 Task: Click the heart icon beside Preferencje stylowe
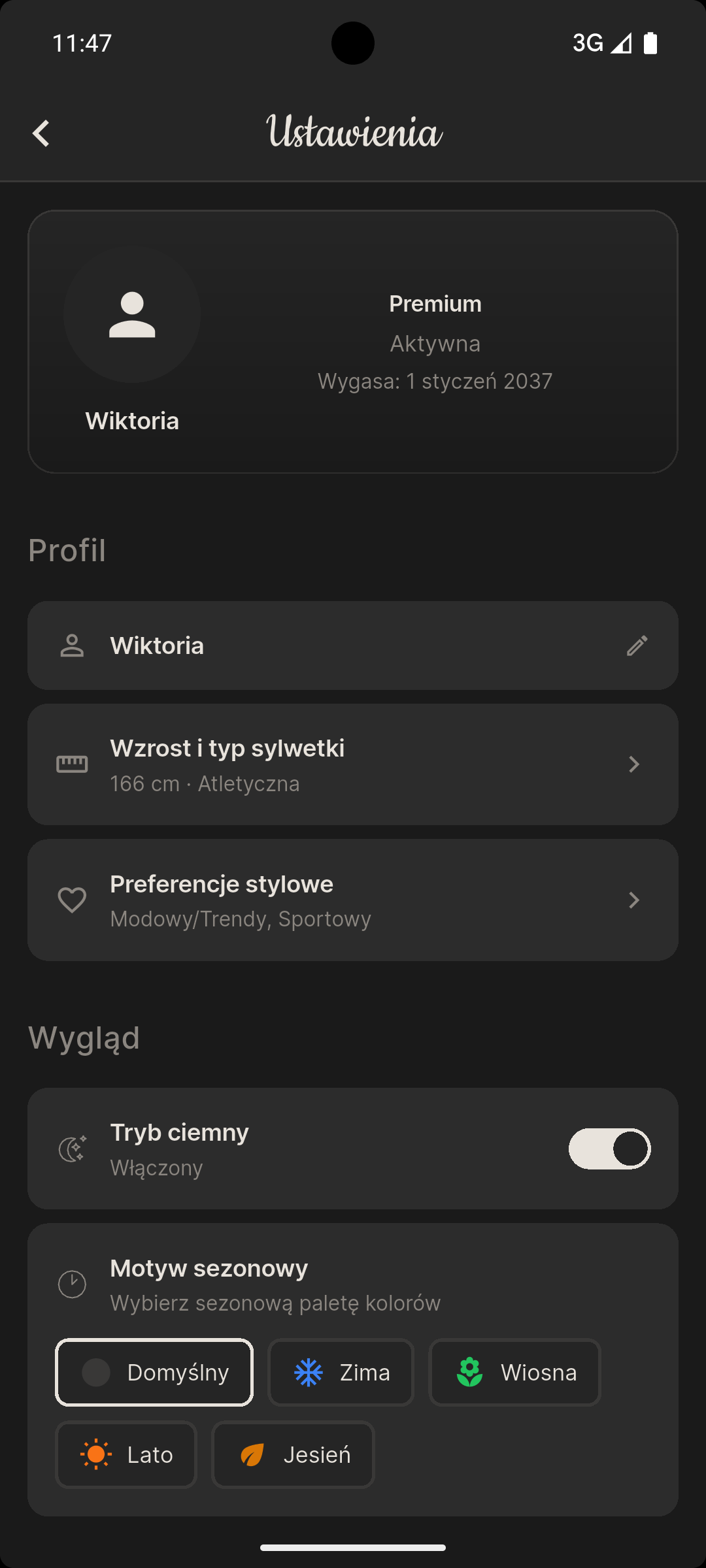[x=73, y=899]
